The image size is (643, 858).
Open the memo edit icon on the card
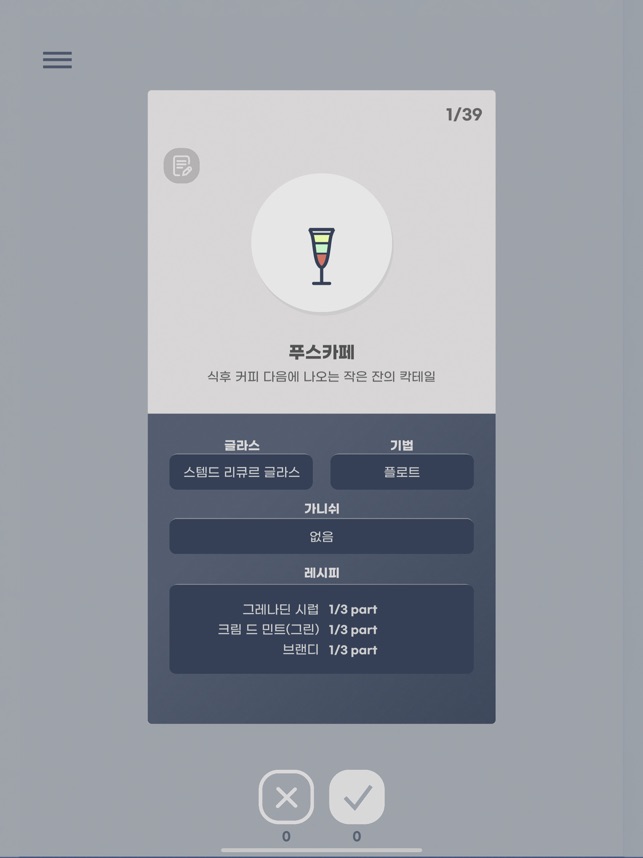click(182, 166)
